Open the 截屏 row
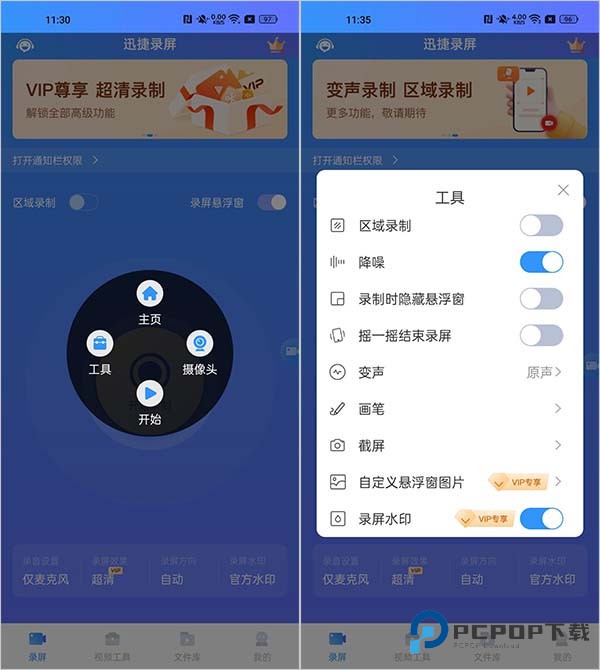This screenshot has height=670, width=600. (x=450, y=445)
